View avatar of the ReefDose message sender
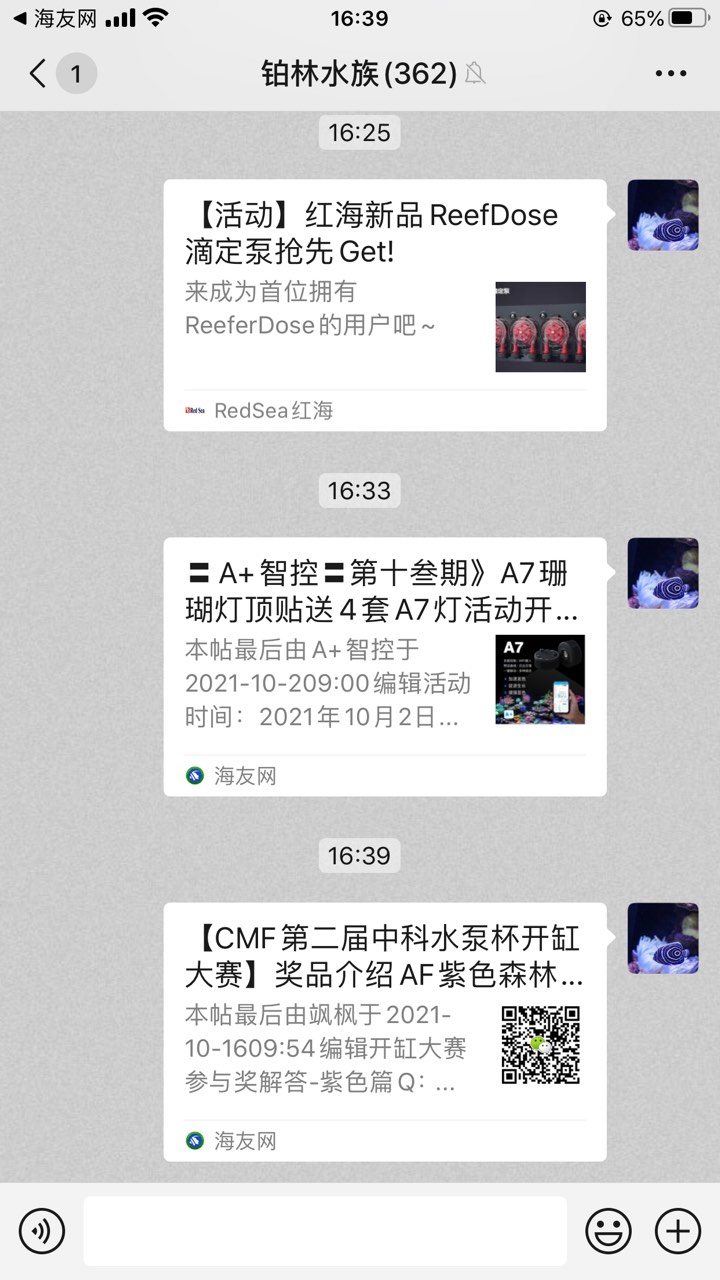 coord(662,215)
